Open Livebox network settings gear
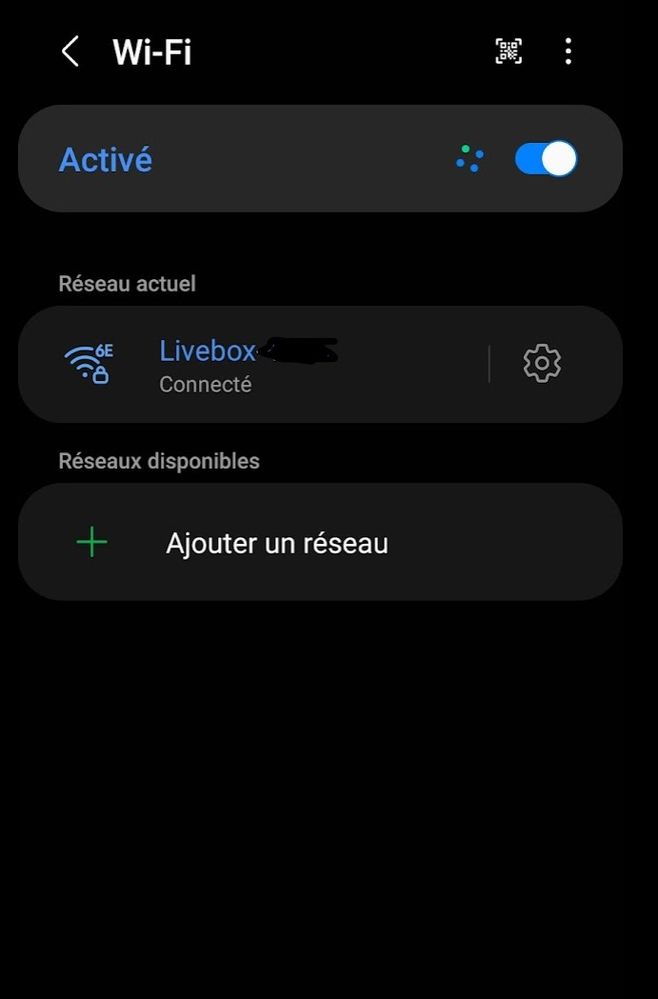The height and width of the screenshot is (999, 658). [x=542, y=364]
